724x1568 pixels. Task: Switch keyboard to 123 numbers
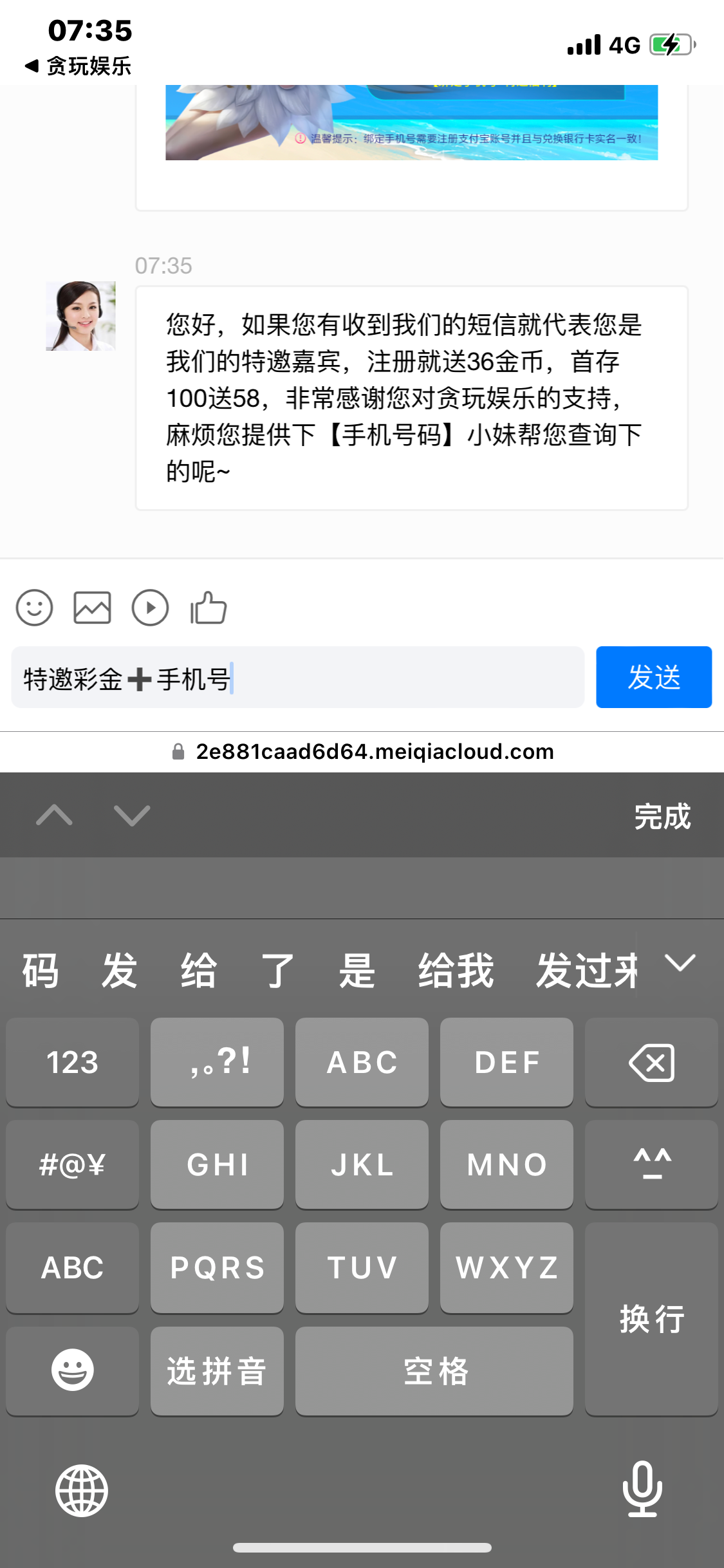(x=72, y=1063)
